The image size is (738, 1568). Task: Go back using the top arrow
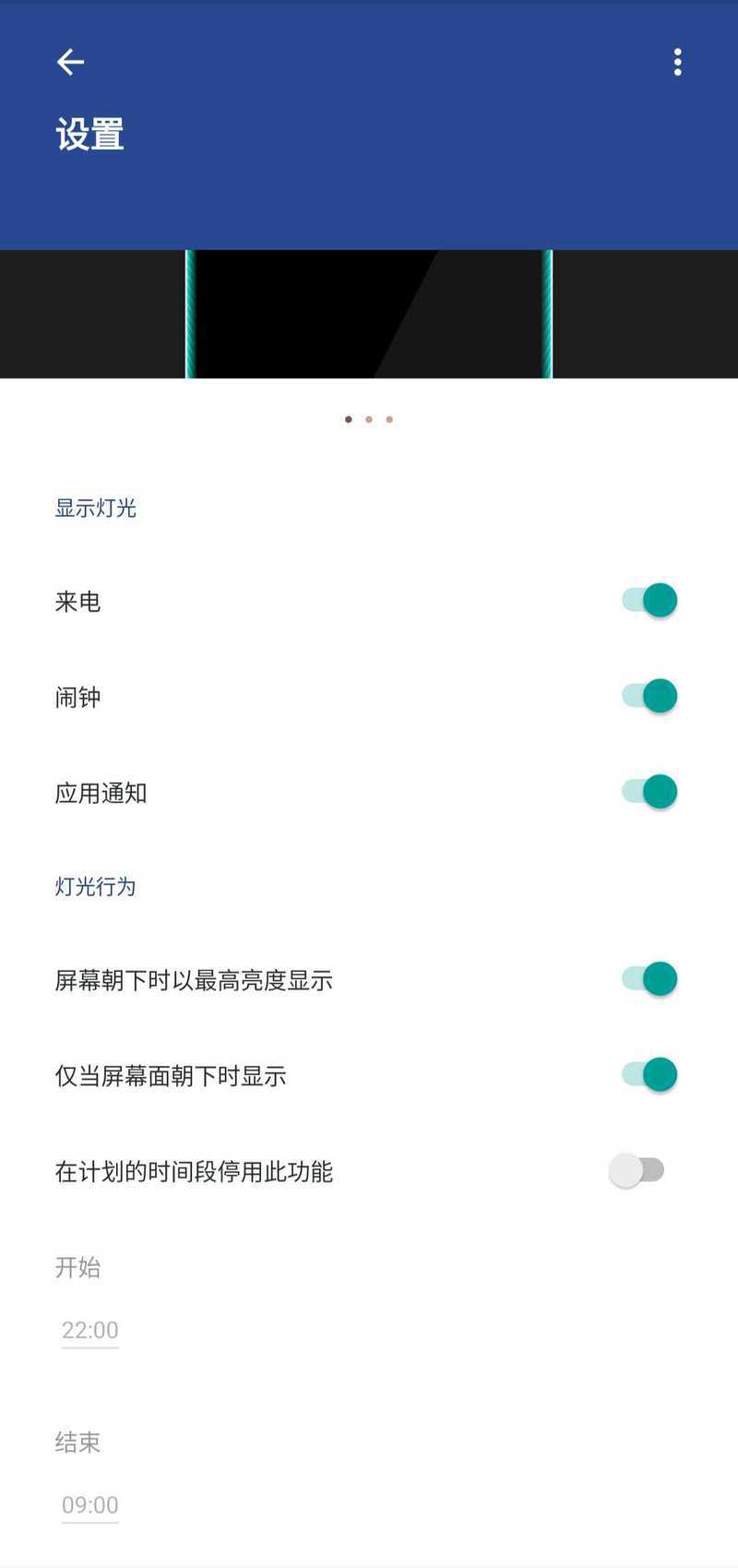pyautogui.click(x=70, y=62)
